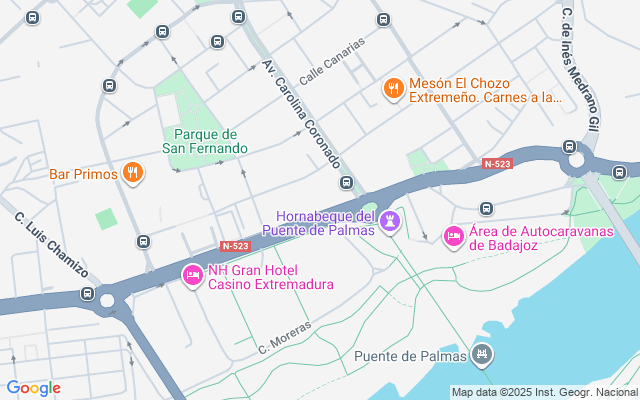The height and width of the screenshot is (400, 640).
Task: Select the Área de Autocaravanas de Badajoz marker
Action: point(453,236)
